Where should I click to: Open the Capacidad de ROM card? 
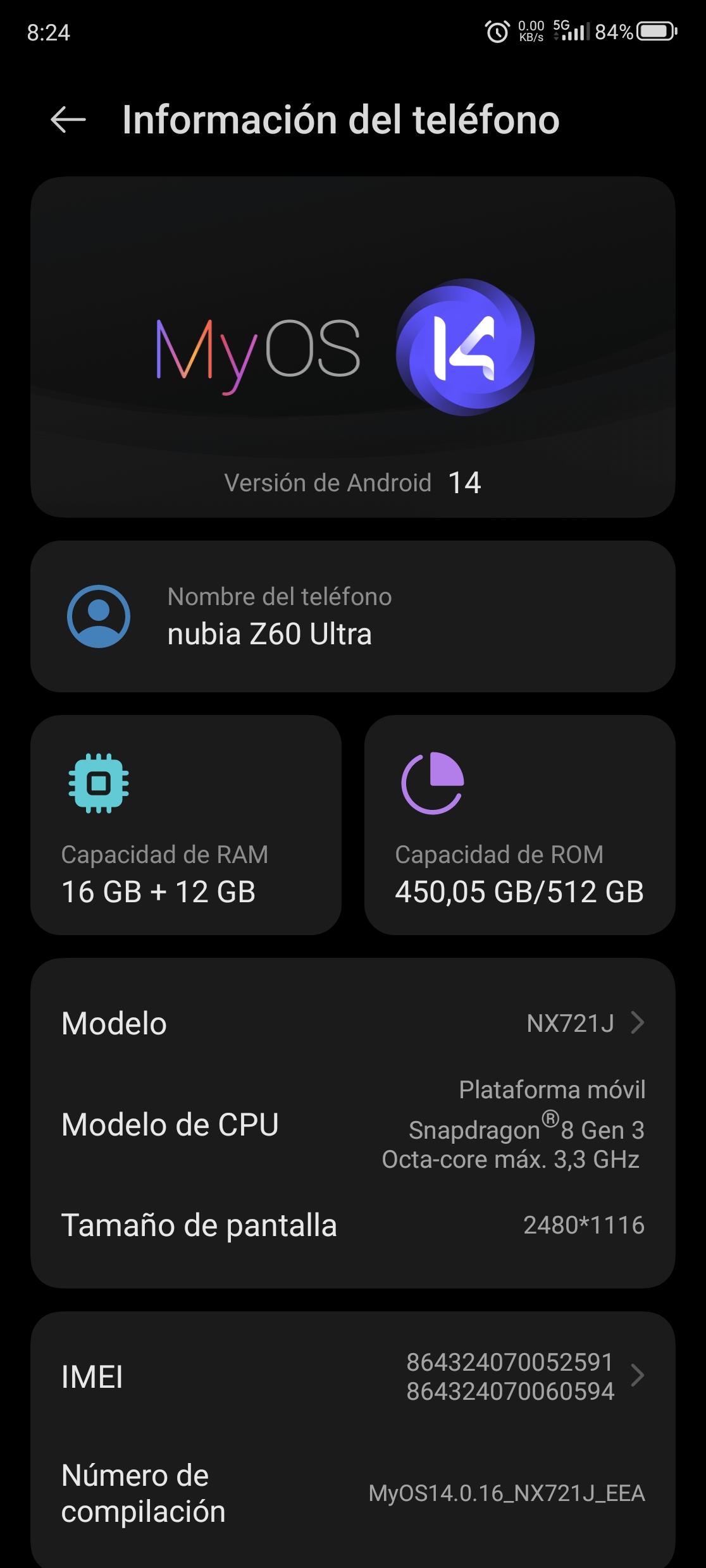tap(519, 824)
